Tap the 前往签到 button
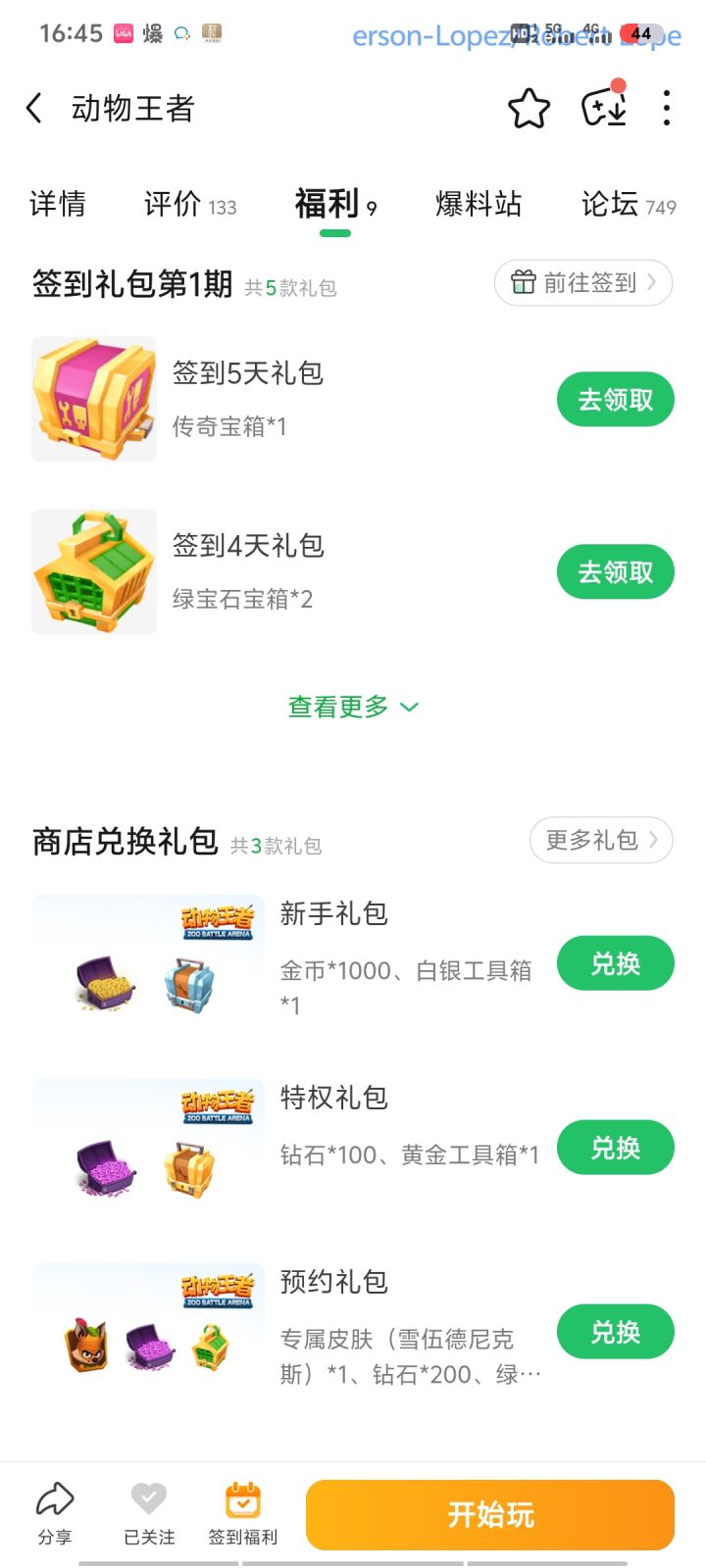This screenshot has width=706, height=1568. coord(583,283)
